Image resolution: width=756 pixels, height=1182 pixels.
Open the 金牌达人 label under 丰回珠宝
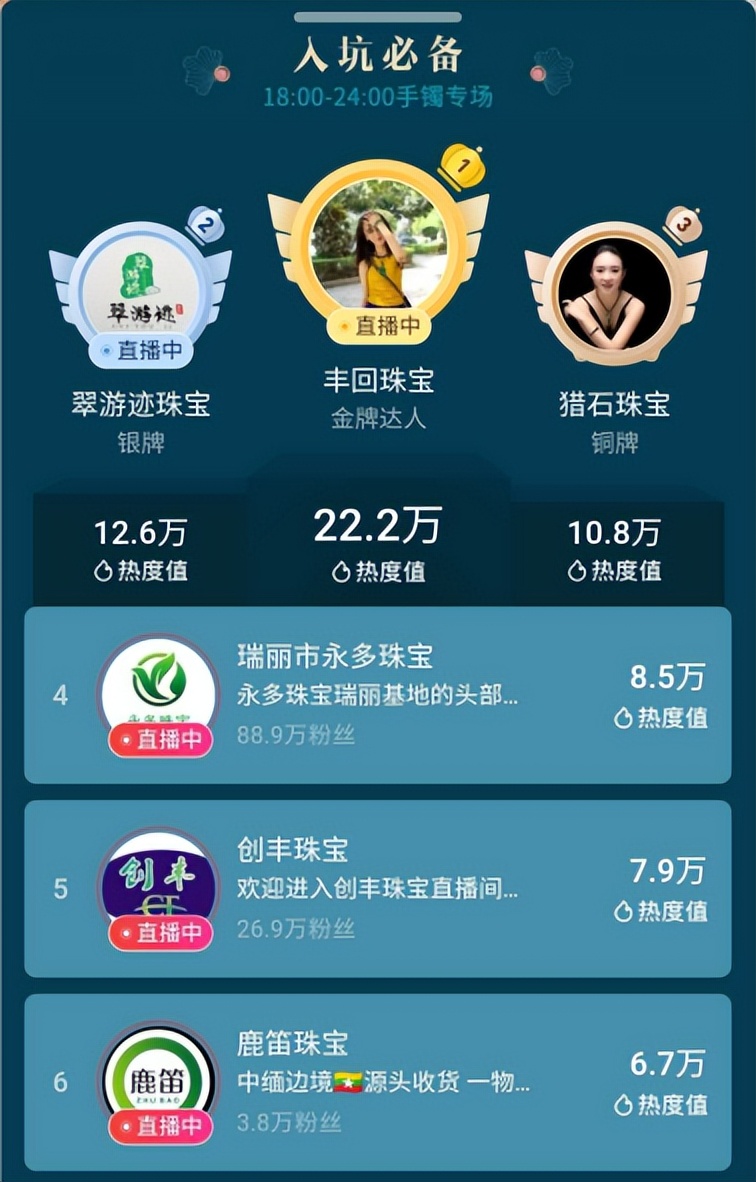(378, 418)
